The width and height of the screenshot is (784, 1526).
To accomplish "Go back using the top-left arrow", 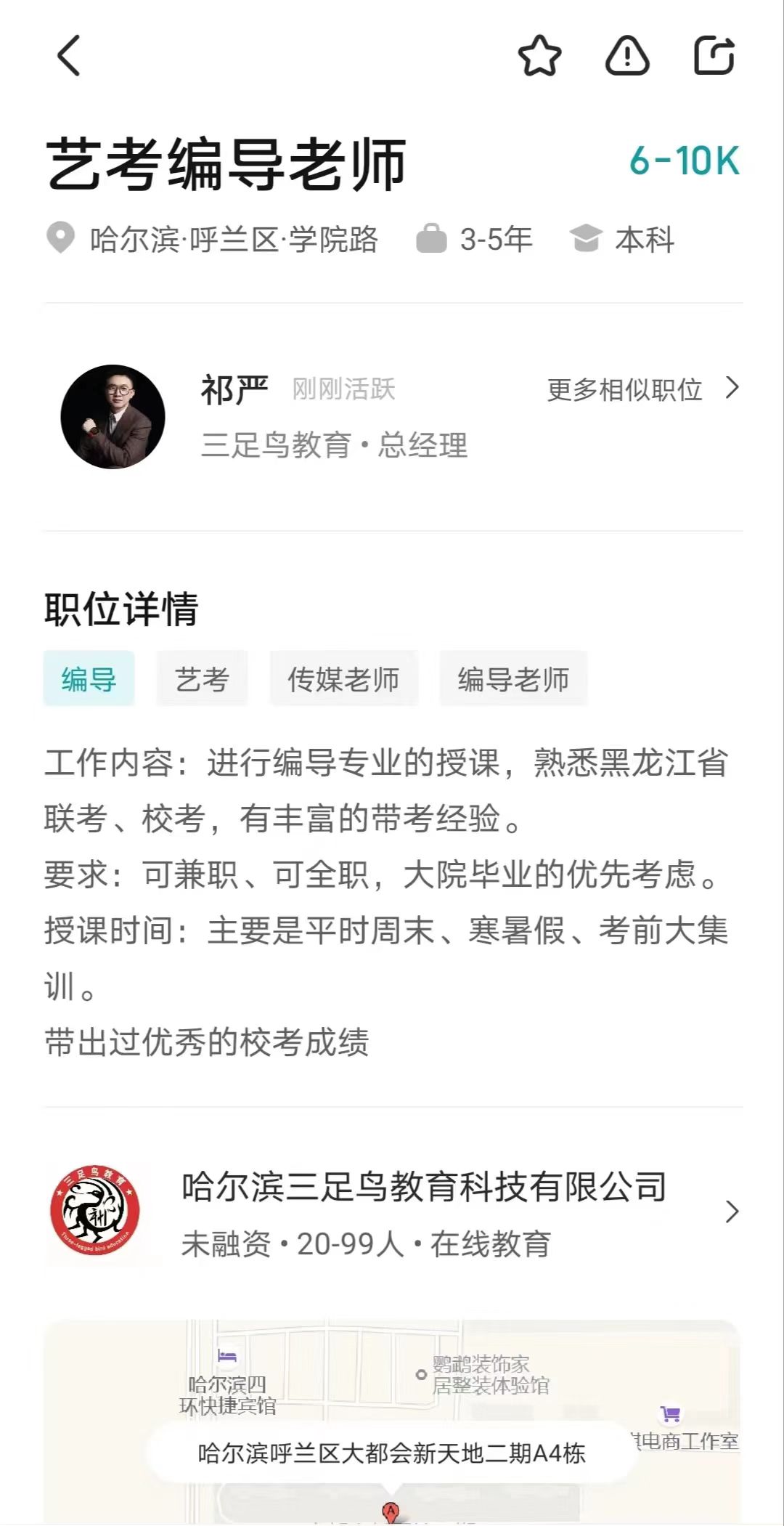I will click(69, 56).
